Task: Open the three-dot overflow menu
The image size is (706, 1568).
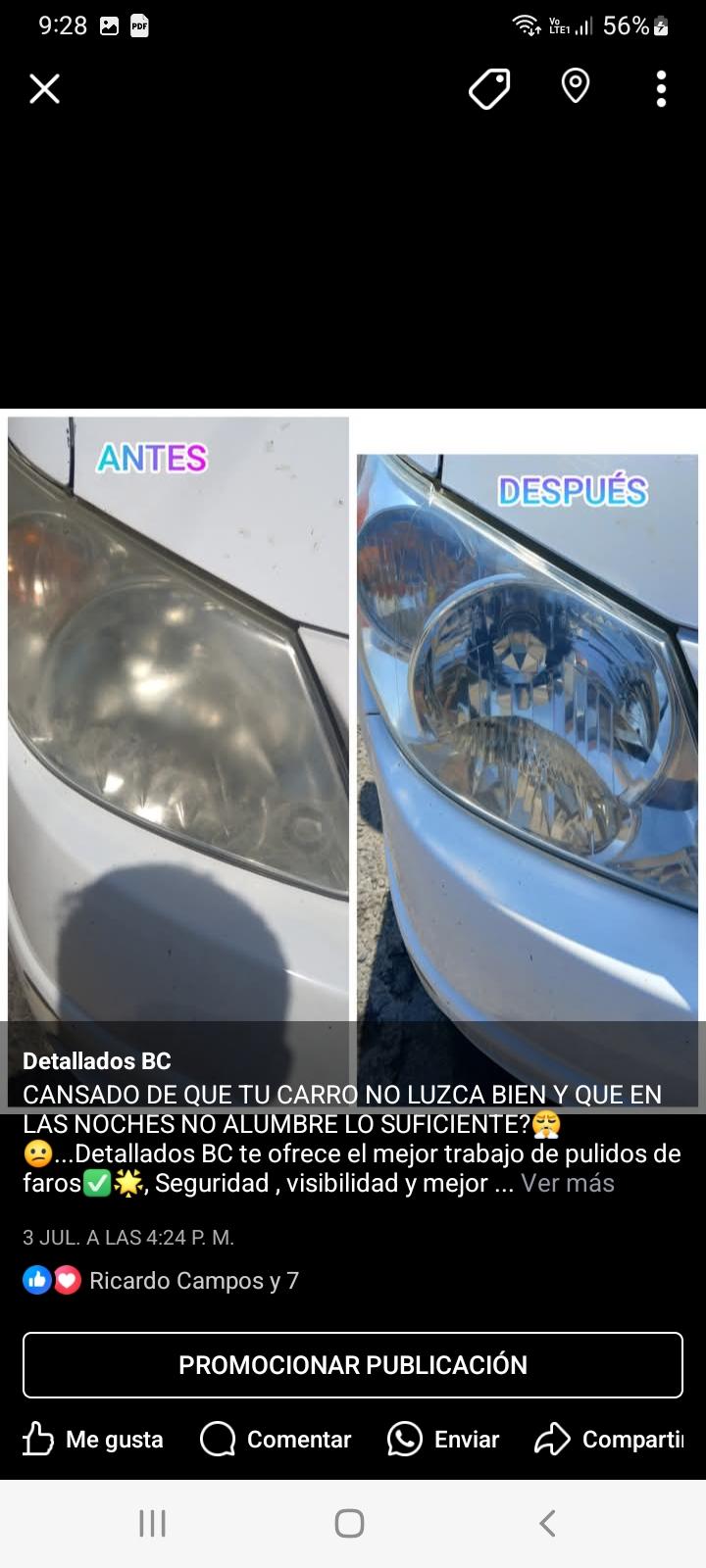Action: 662,88
